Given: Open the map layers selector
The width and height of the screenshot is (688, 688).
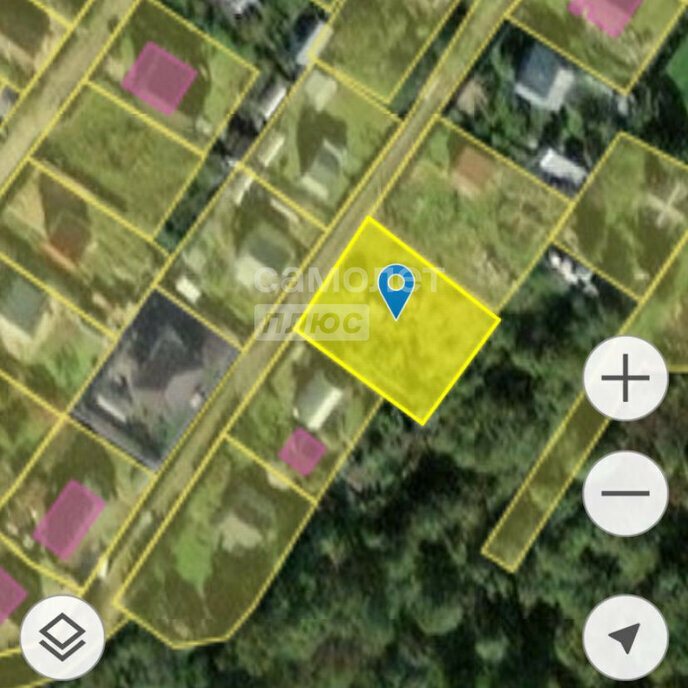Looking at the screenshot, I should 62,637.
